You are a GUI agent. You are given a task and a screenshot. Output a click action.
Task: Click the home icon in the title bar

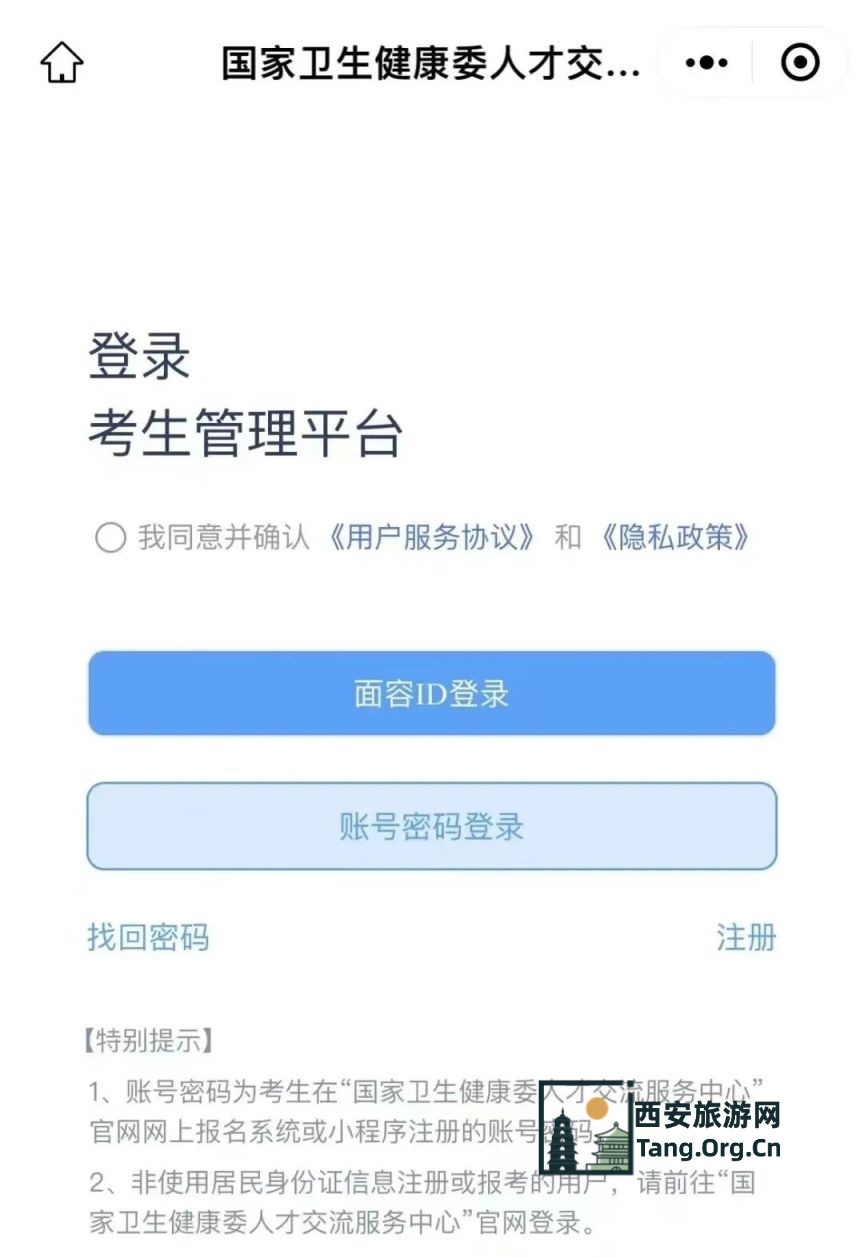pyautogui.click(x=60, y=62)
